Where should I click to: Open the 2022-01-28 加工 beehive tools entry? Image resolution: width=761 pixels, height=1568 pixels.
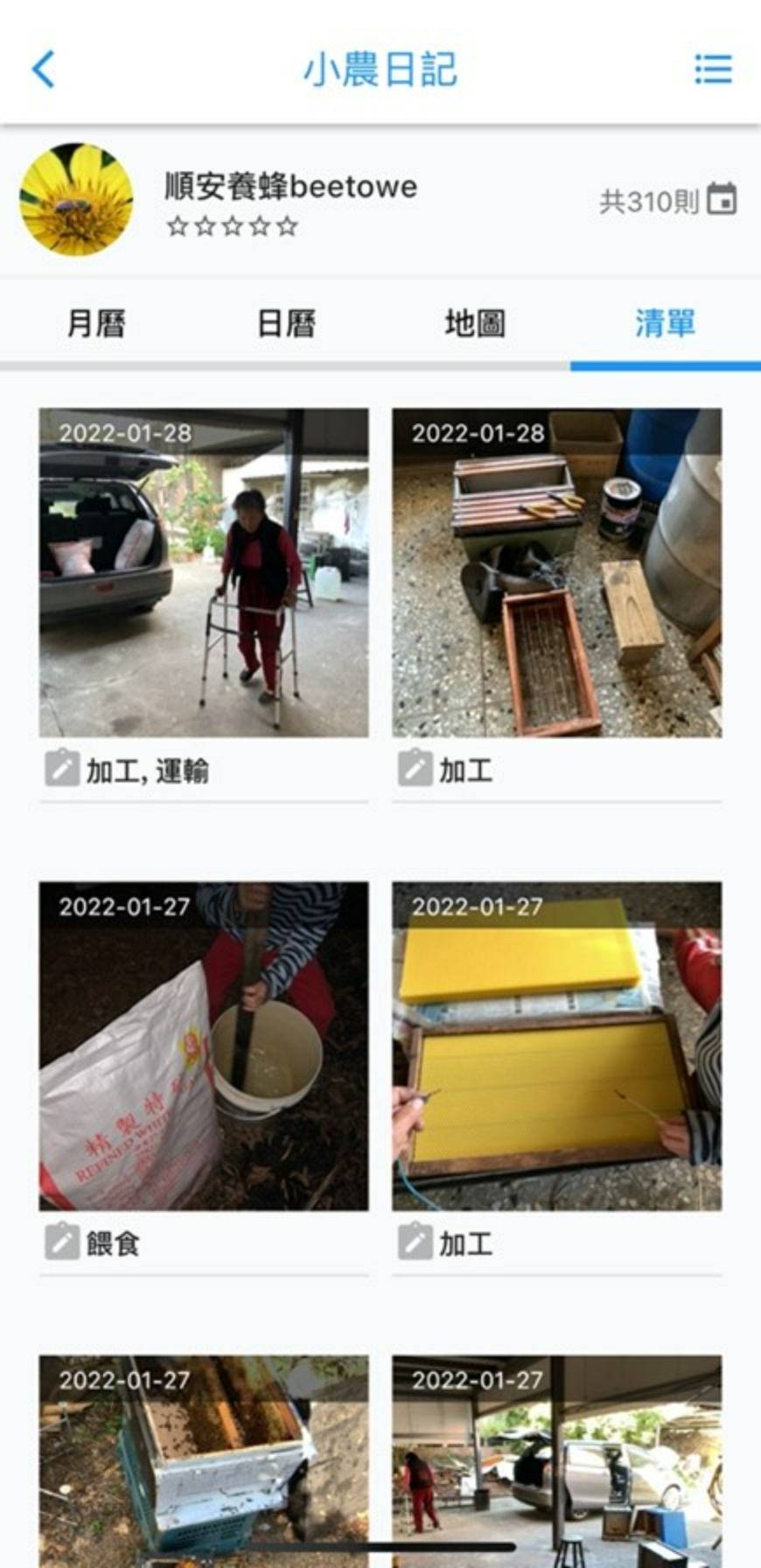[556, 573]
